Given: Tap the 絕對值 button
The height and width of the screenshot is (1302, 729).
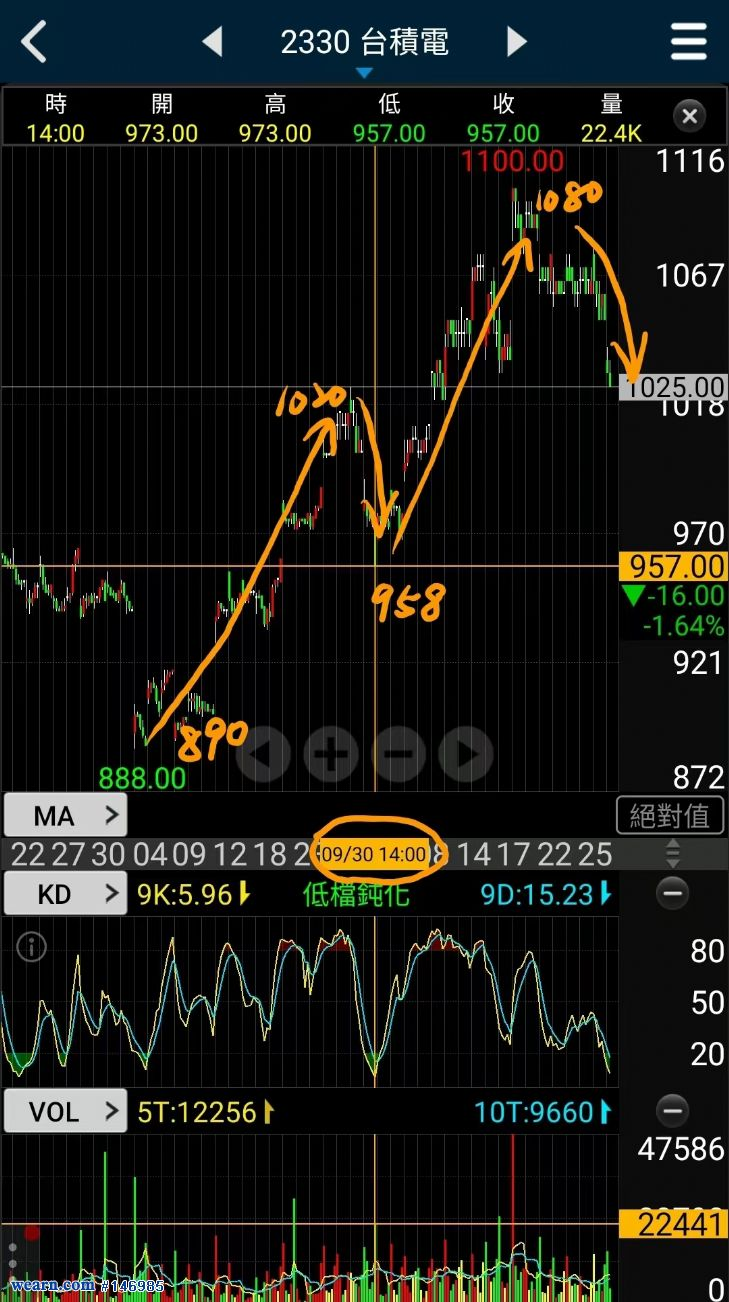Looking at the screenshot, I should [669, 816].
